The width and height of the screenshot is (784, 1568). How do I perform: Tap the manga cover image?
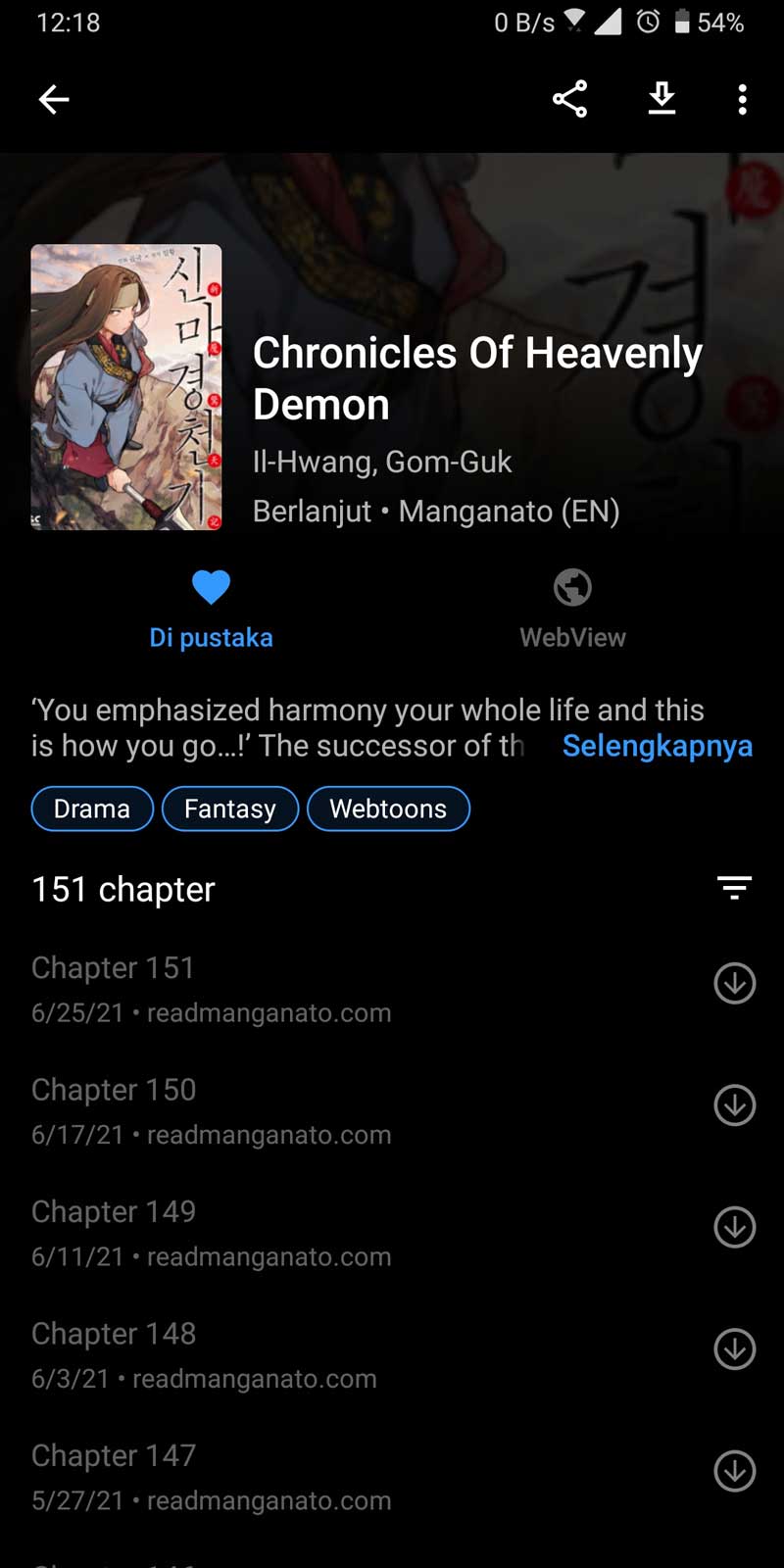[x=126, y=387]
